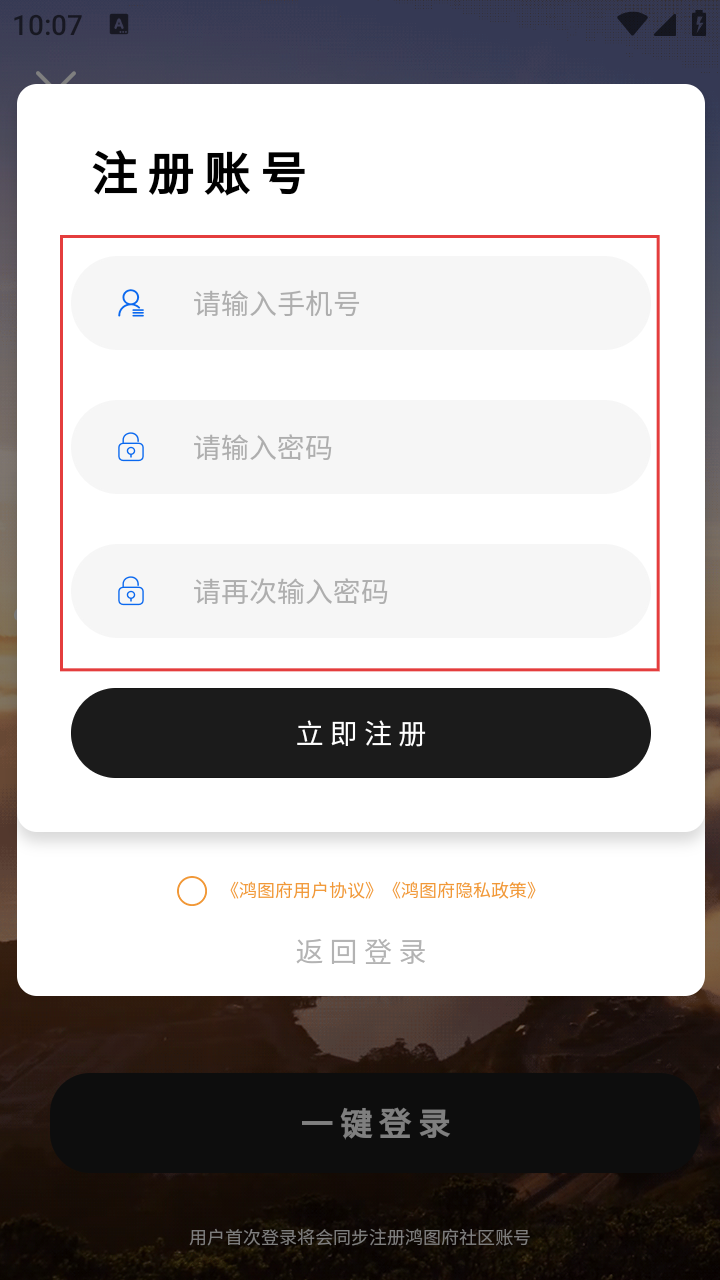Focus the 请输入密码 password field
Screen dimensions: 720x1280
tap(400, 447)
